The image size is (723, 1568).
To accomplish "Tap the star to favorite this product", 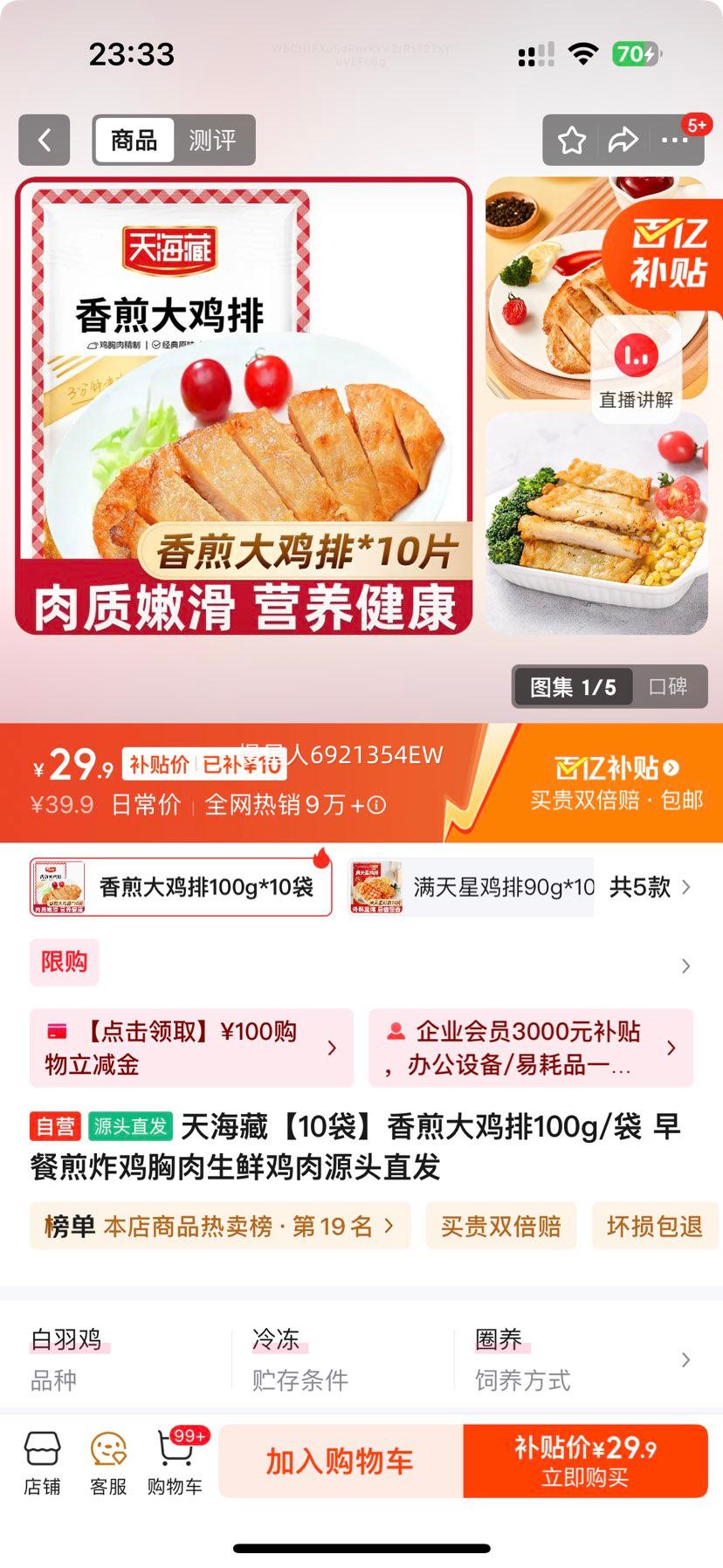I will pos(572,140).
